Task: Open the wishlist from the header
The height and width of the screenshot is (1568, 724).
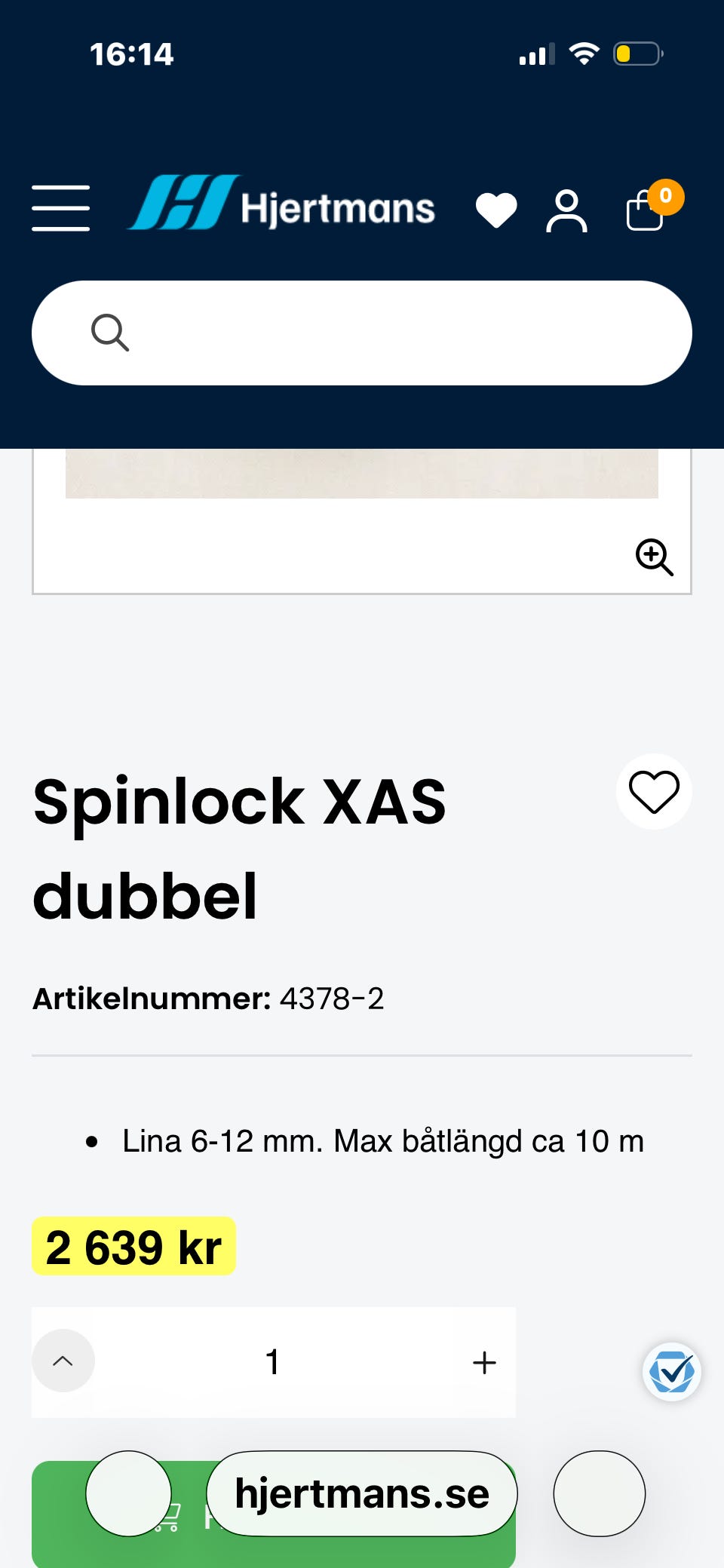Action: (495, 210)
